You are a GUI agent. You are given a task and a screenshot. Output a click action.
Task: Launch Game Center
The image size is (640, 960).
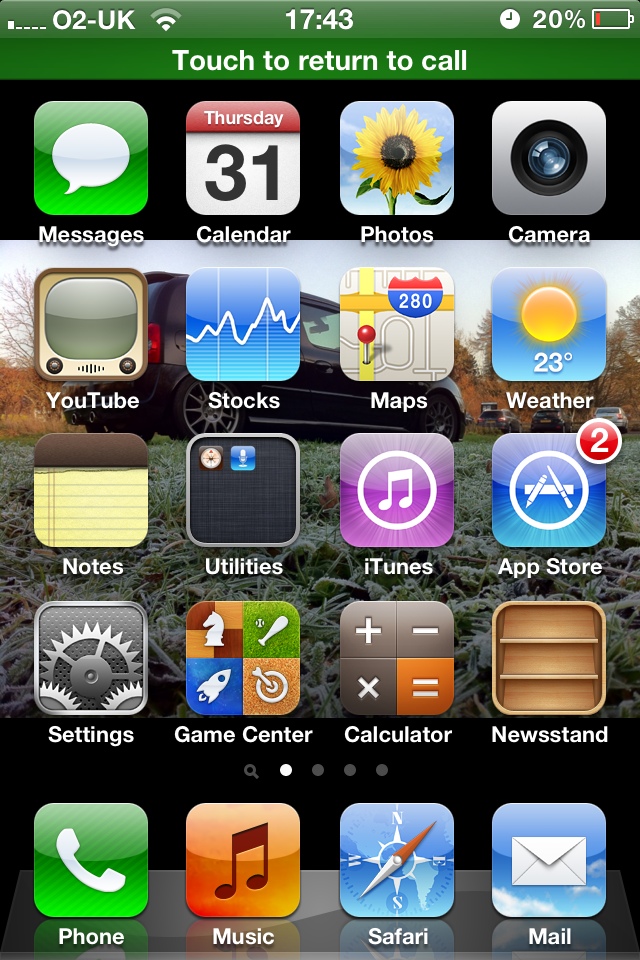(x=243, y=658)
